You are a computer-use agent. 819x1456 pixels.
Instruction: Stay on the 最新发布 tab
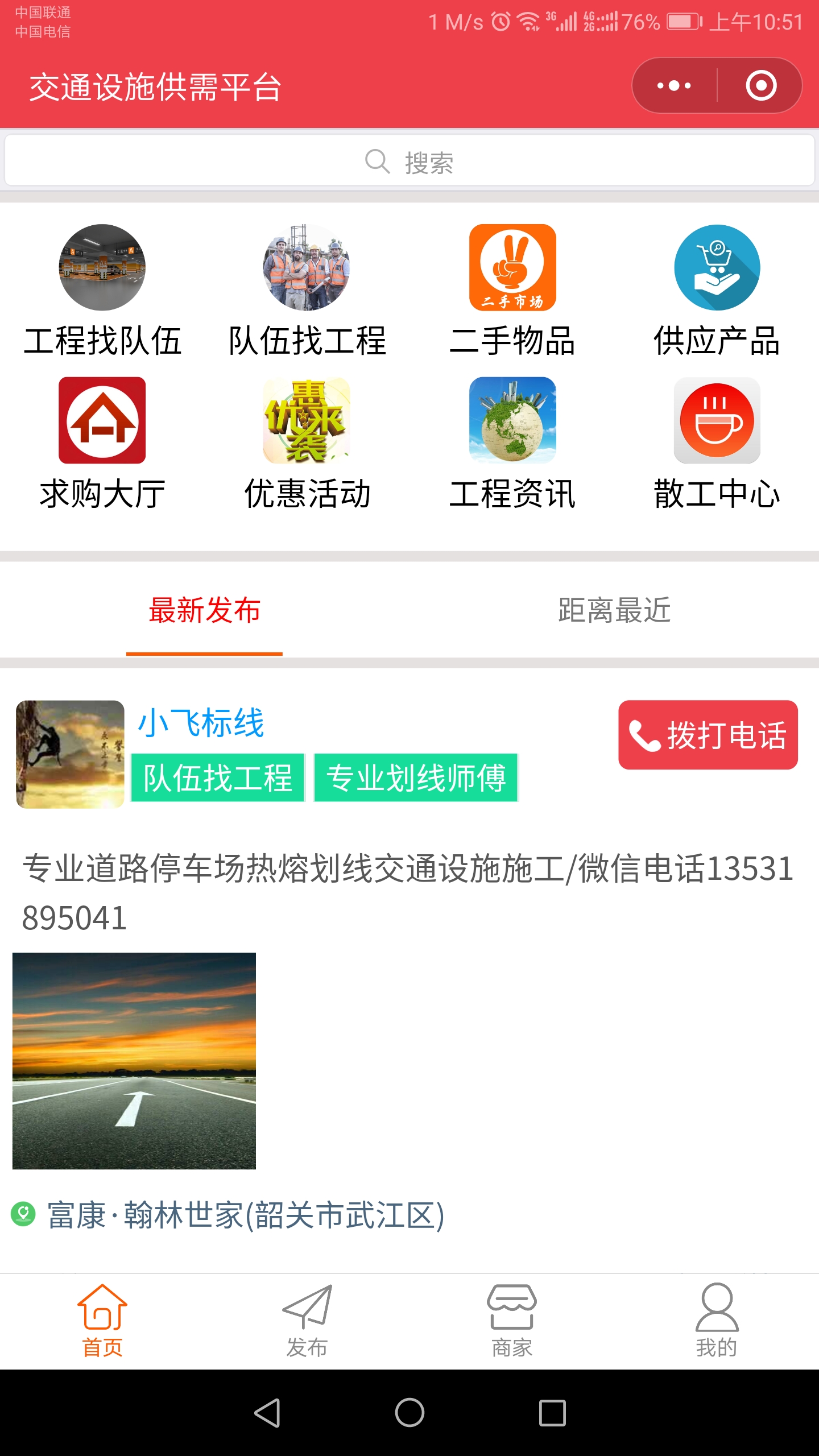tap(205, 610)
